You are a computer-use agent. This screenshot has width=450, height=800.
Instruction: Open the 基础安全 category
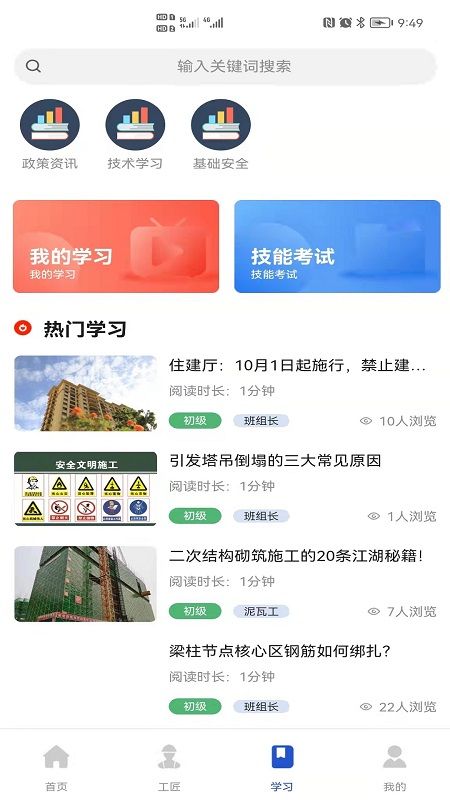click(220, 135)
